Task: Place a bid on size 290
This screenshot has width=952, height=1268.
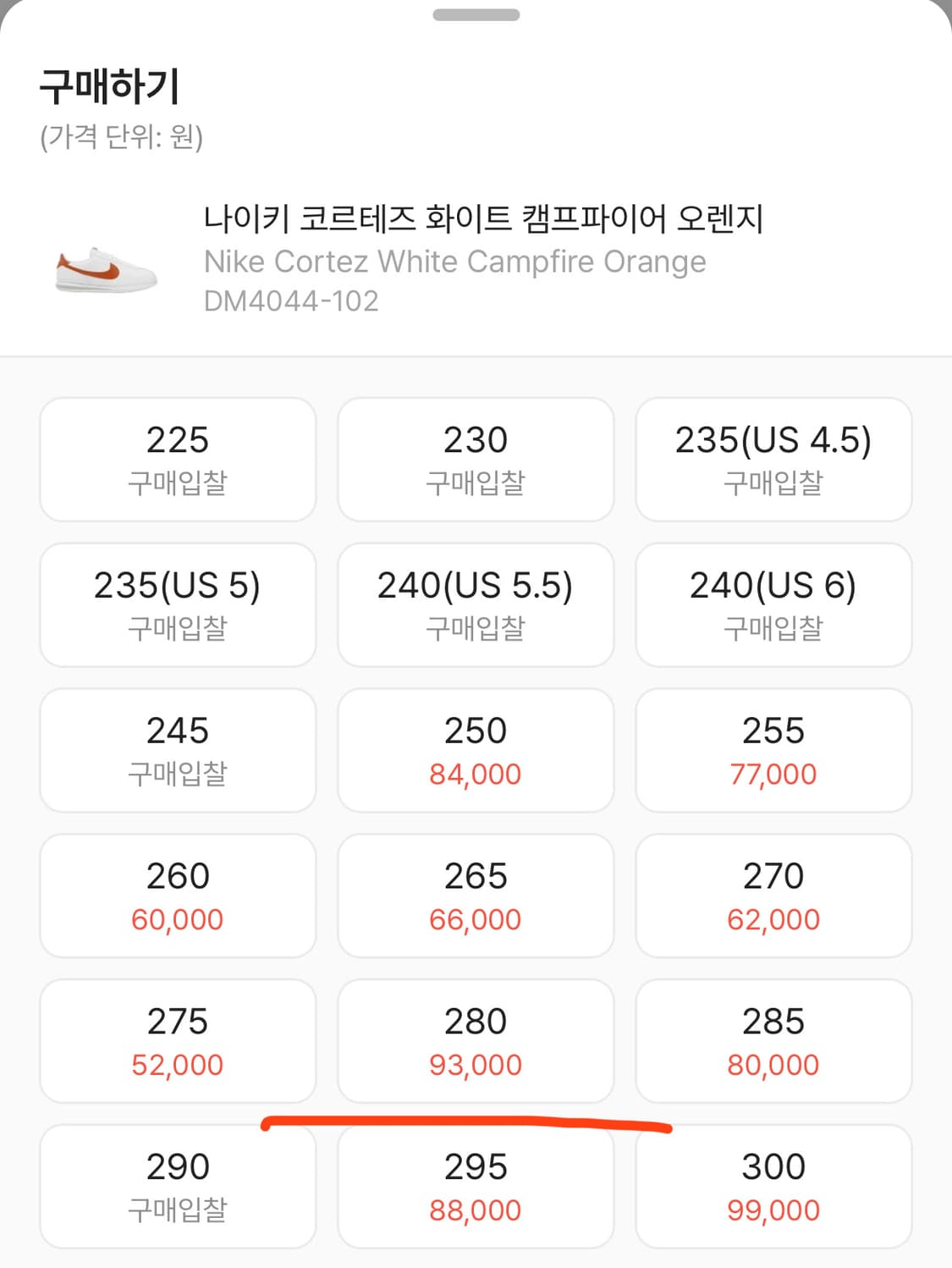Action: click(177, 1185)
